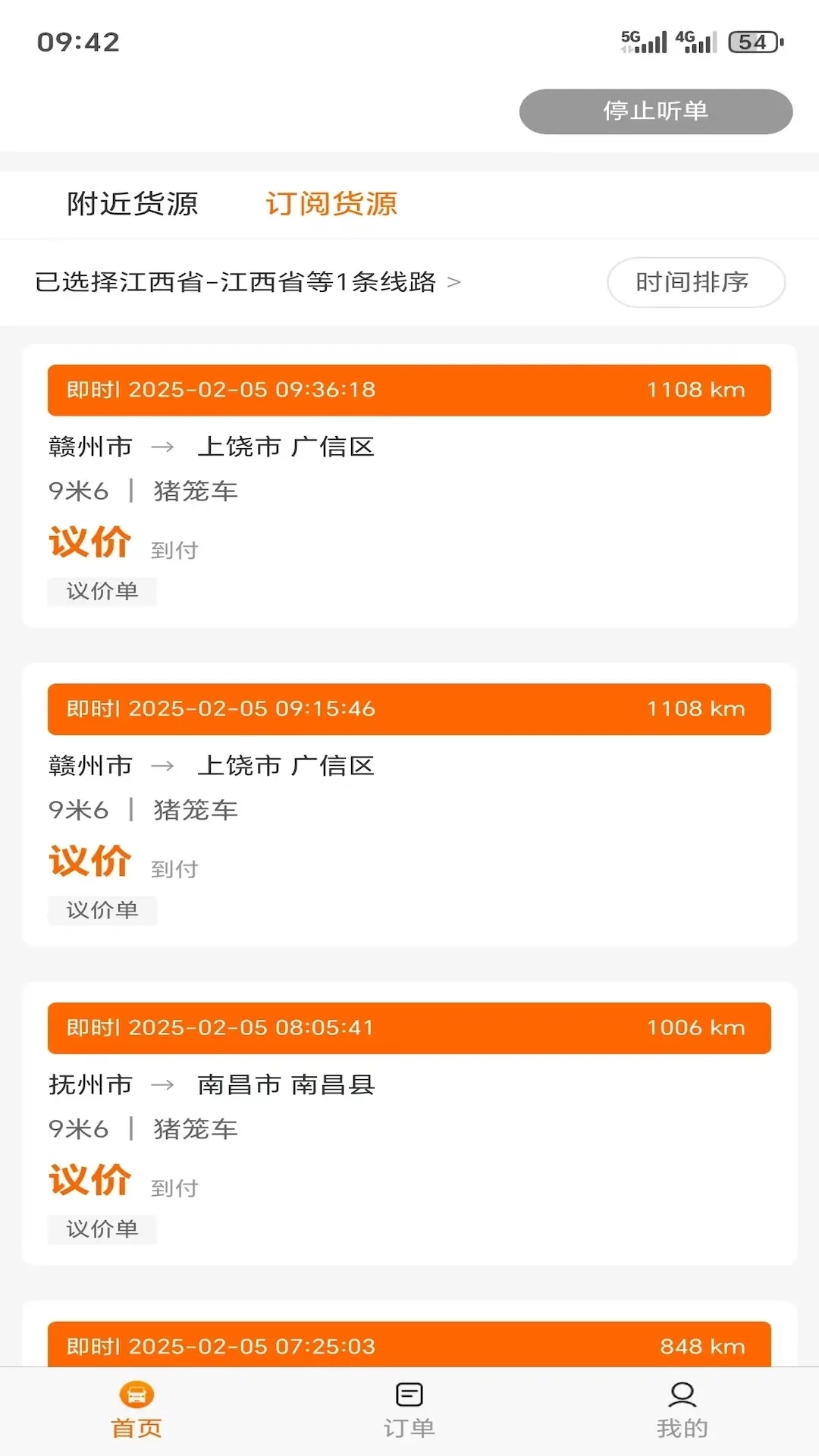Expand the chevron next to route selection
The width and height of the screenshot is (819, 1456).
pyautogui.click(x=454, y=281)
